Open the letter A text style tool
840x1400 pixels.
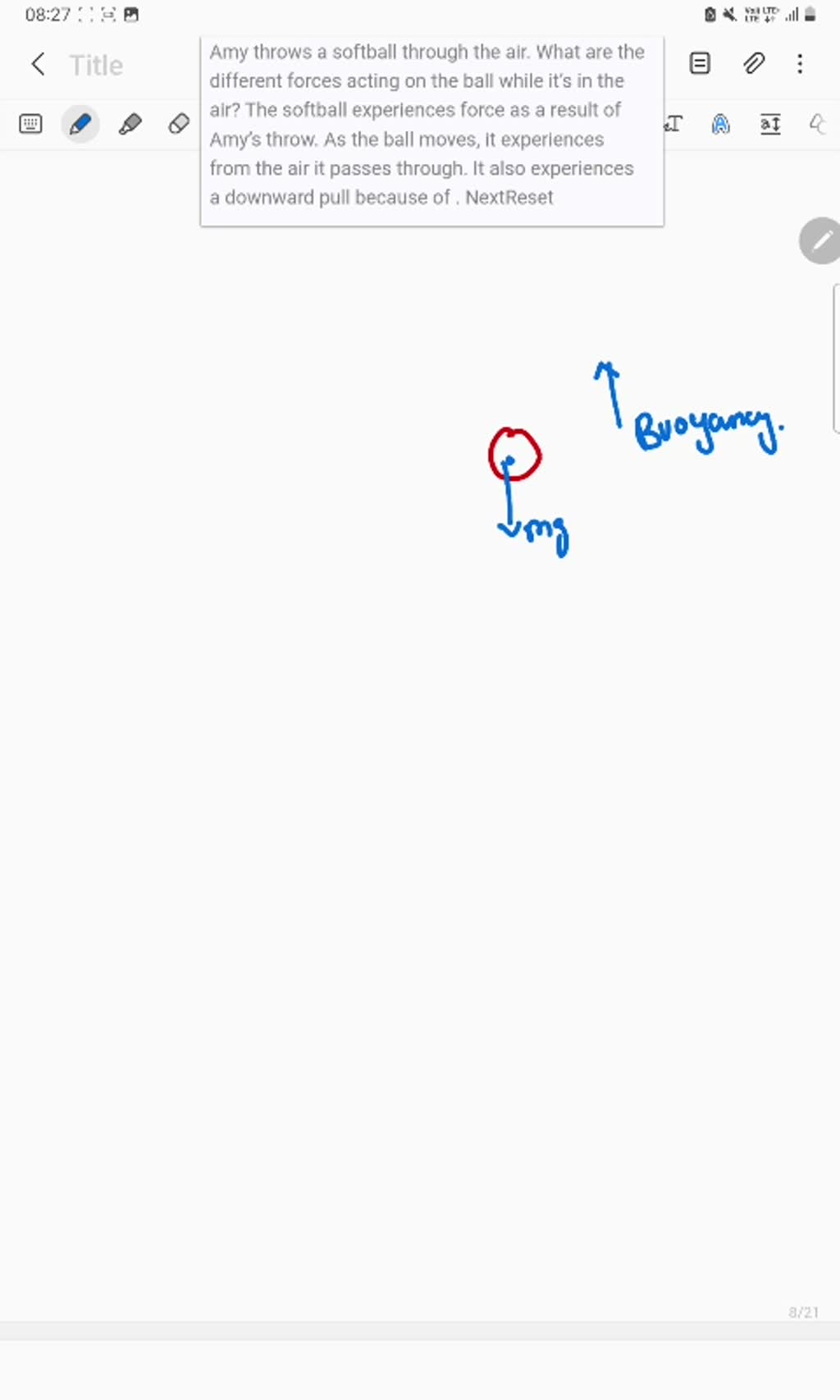tap(720, 124)
